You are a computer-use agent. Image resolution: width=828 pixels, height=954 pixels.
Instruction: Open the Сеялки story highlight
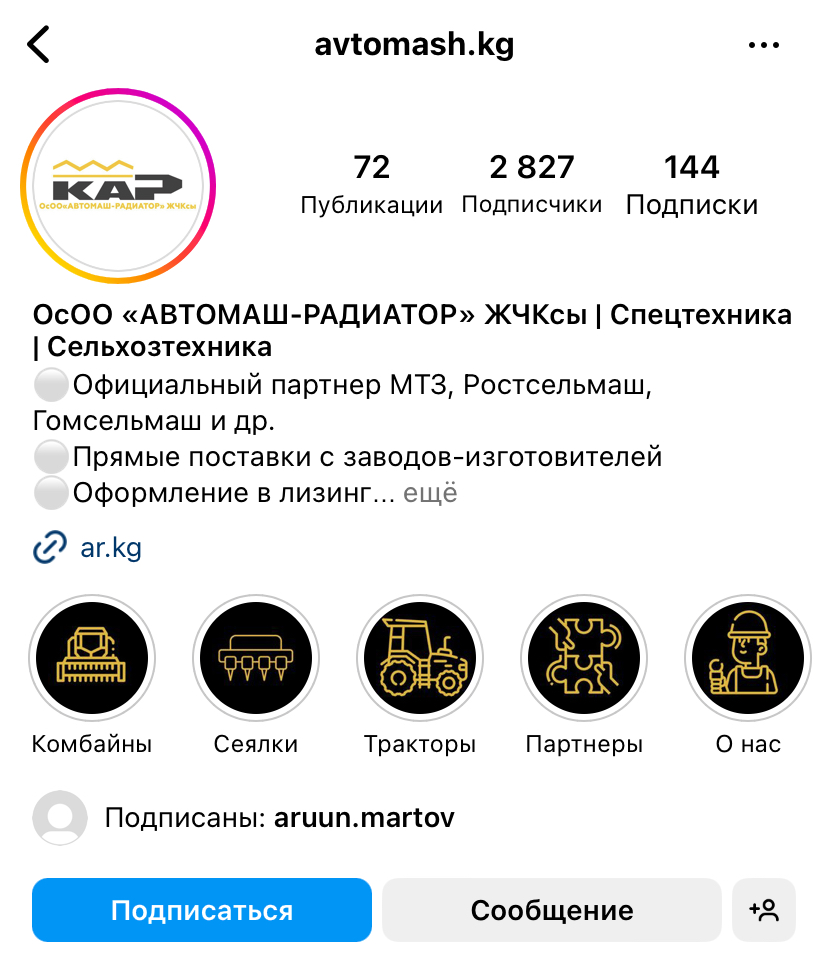tap(255, 658)
